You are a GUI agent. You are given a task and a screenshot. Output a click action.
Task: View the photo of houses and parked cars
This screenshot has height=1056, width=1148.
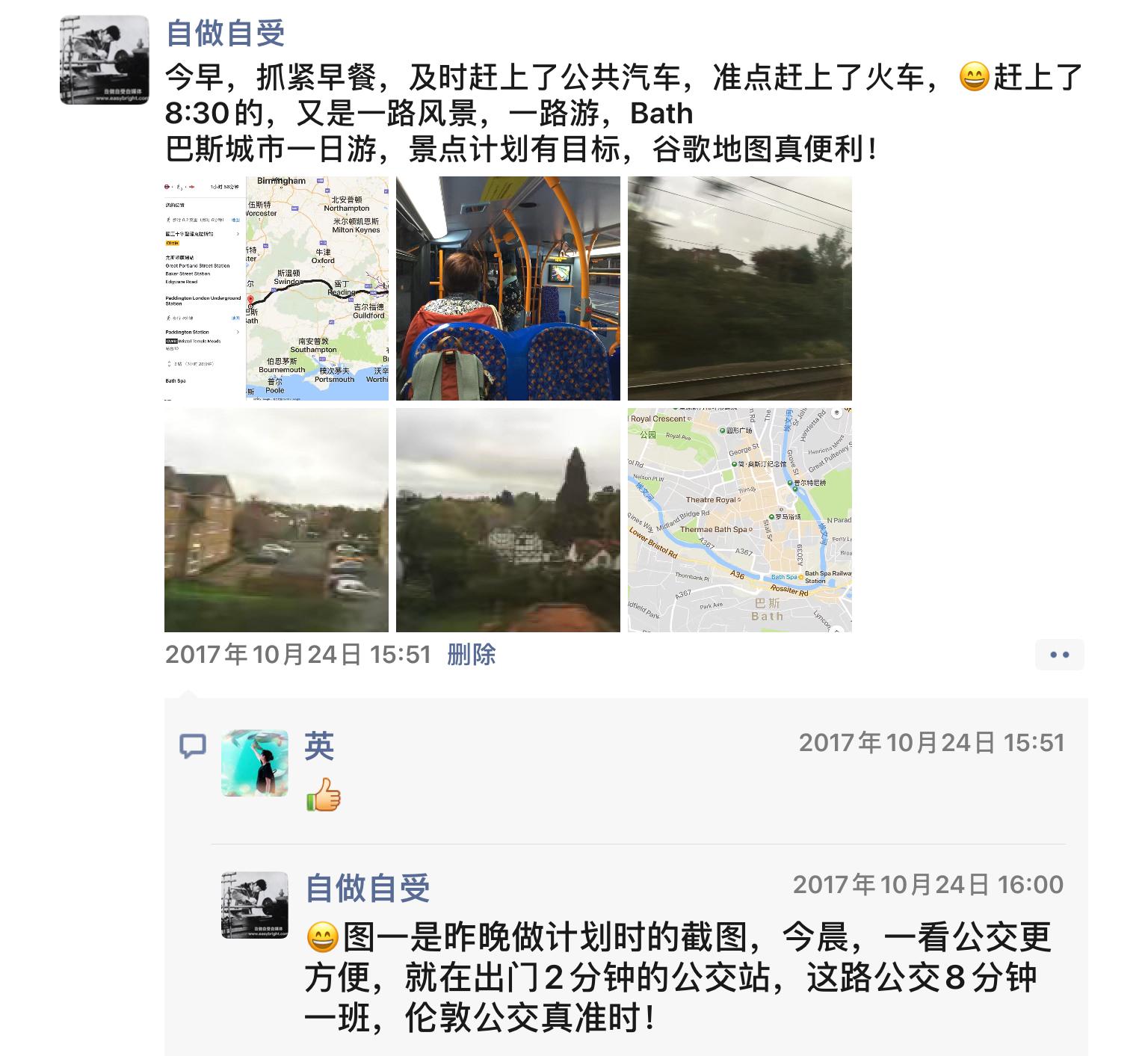coord(277,520)
